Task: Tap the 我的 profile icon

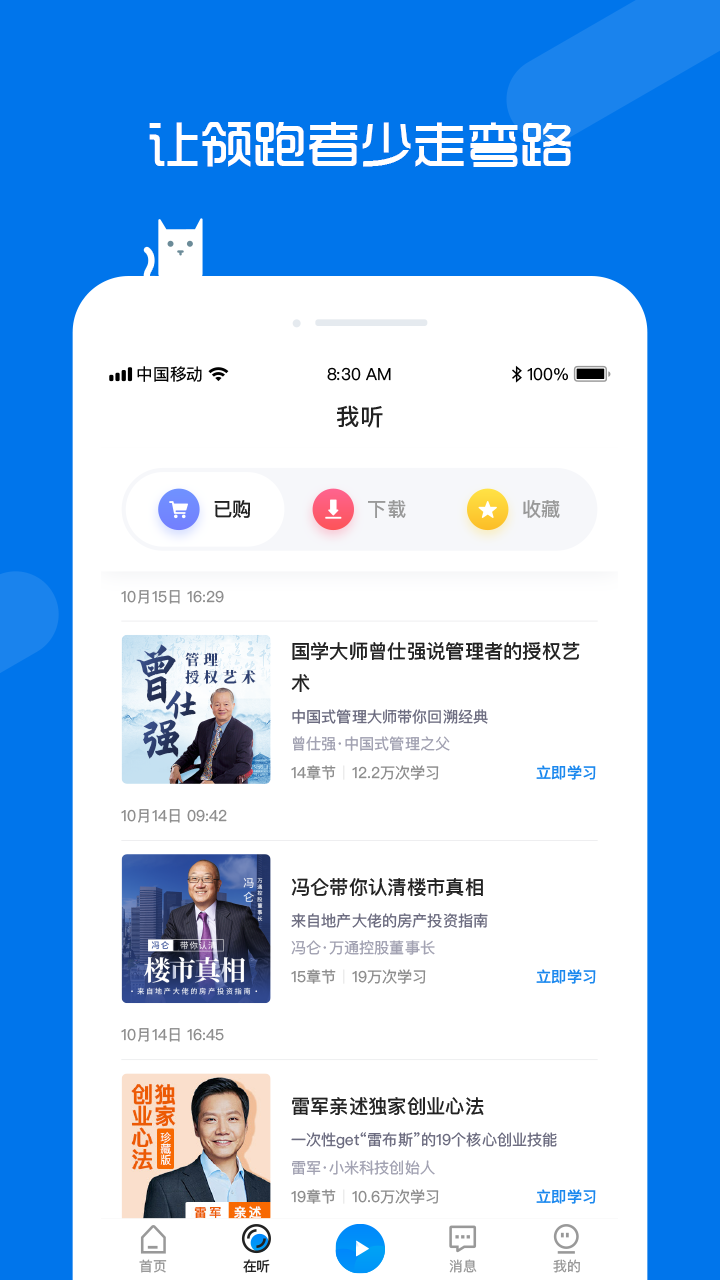Action: click(x=566, y=1240)
